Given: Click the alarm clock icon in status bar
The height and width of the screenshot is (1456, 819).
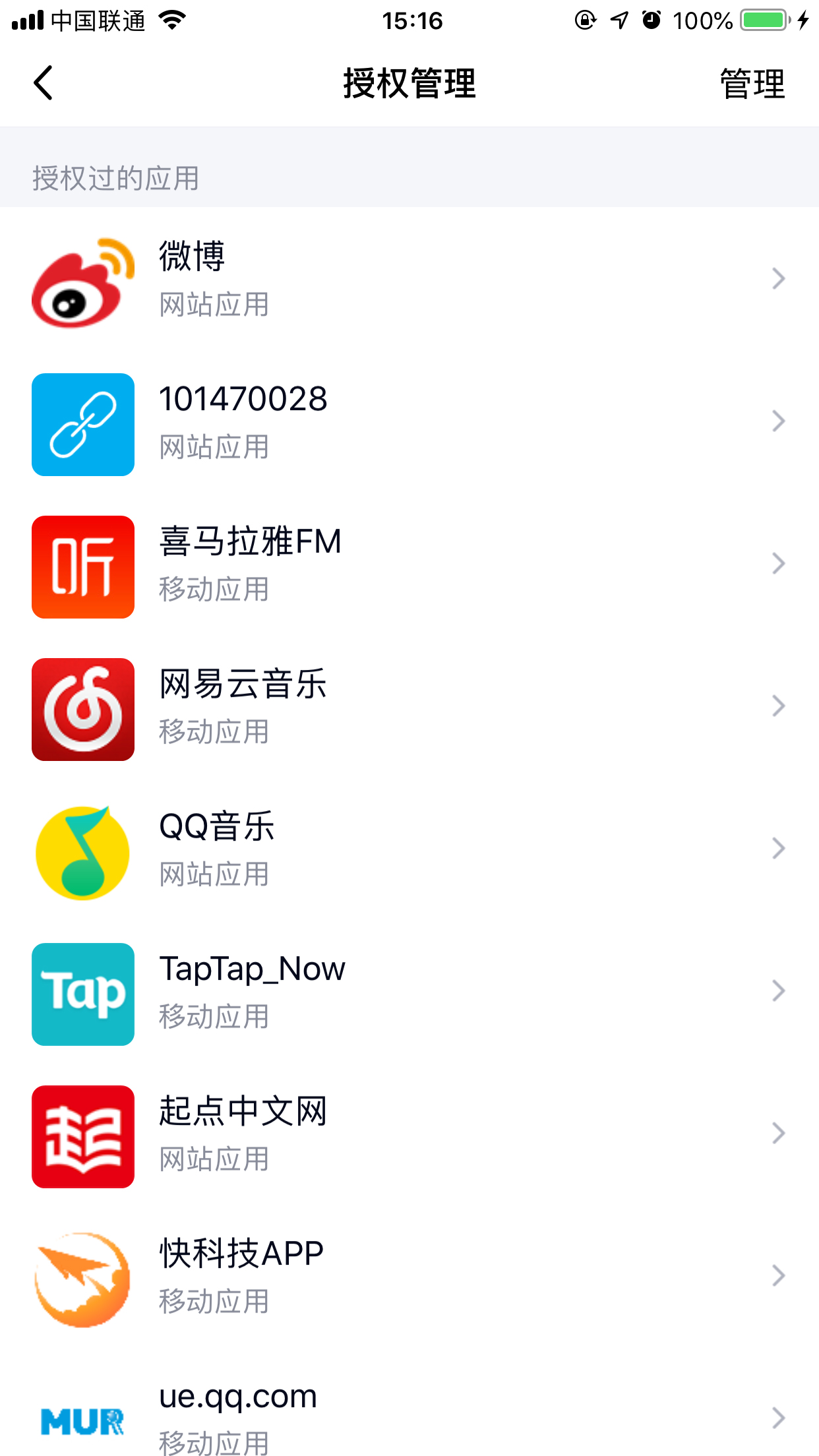Looking at the screenshot, I should tap(650, 20).
